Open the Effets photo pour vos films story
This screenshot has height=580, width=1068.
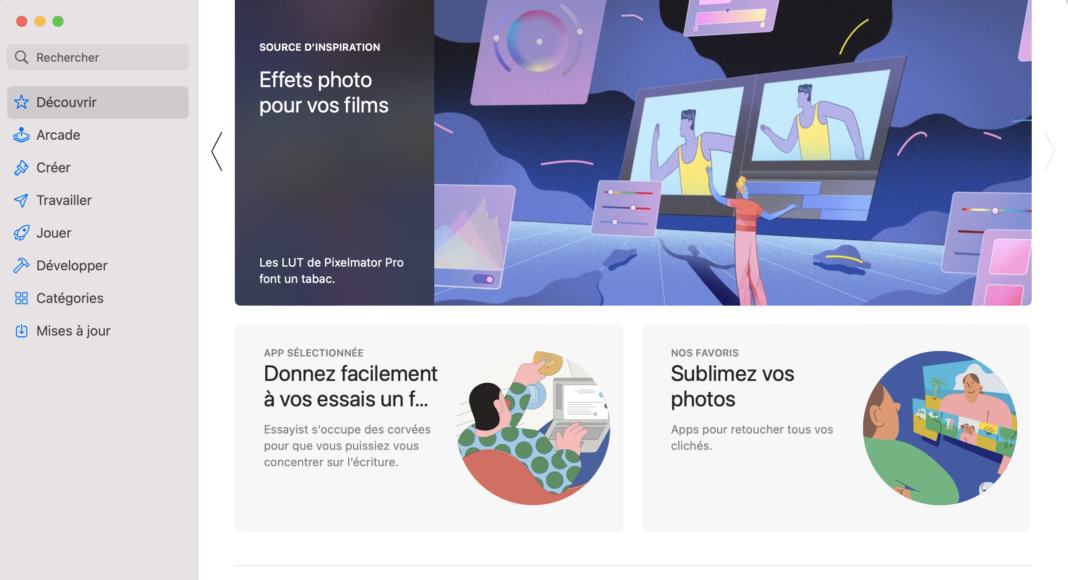(632, 152)
